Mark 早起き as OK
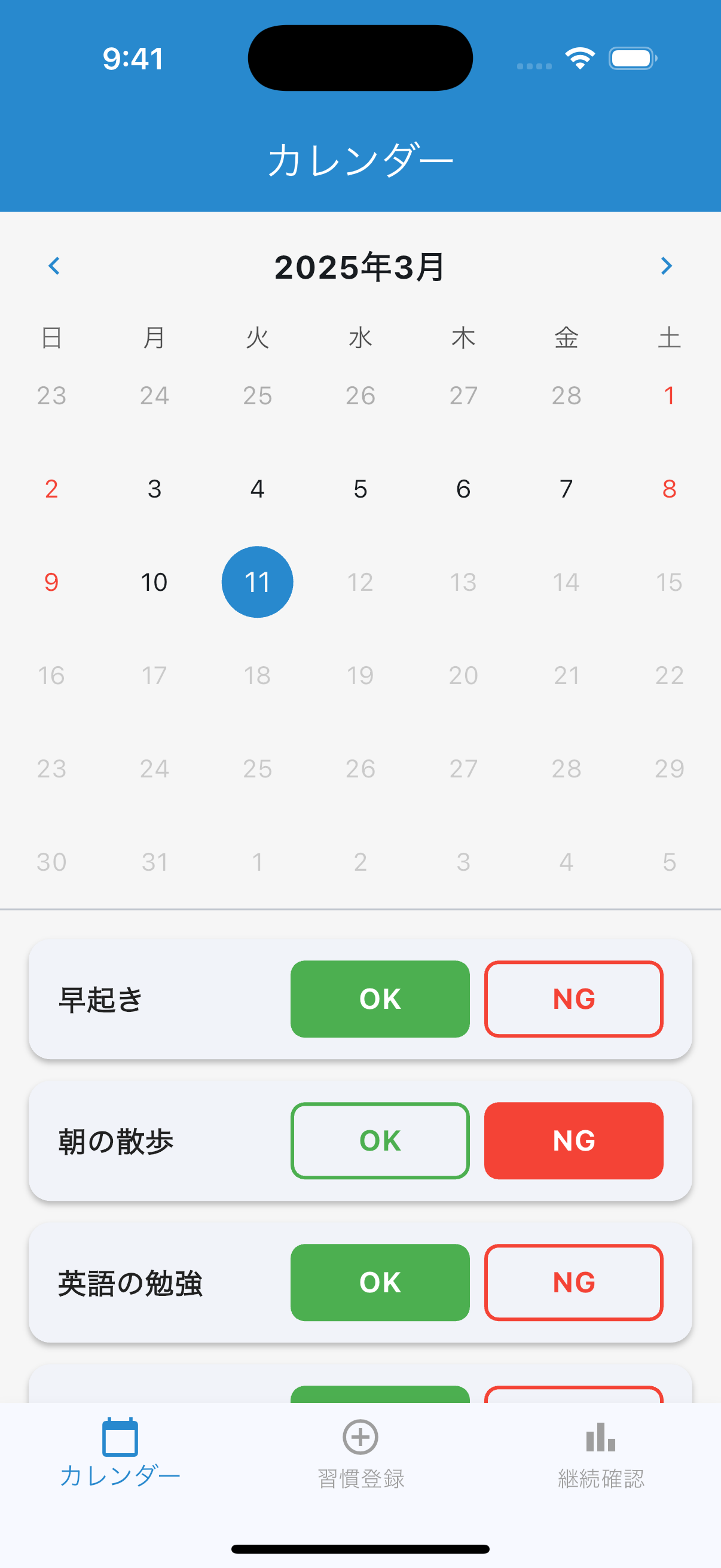Viewport: 721px width, 1568px height. coord(380,998)
